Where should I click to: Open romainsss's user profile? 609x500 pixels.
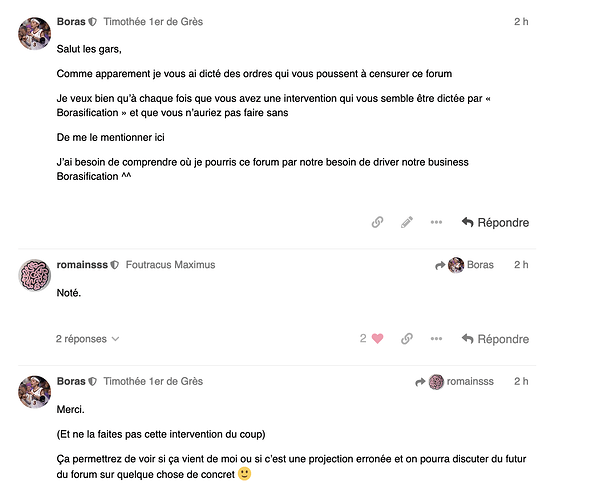click(x=85, y=265)
